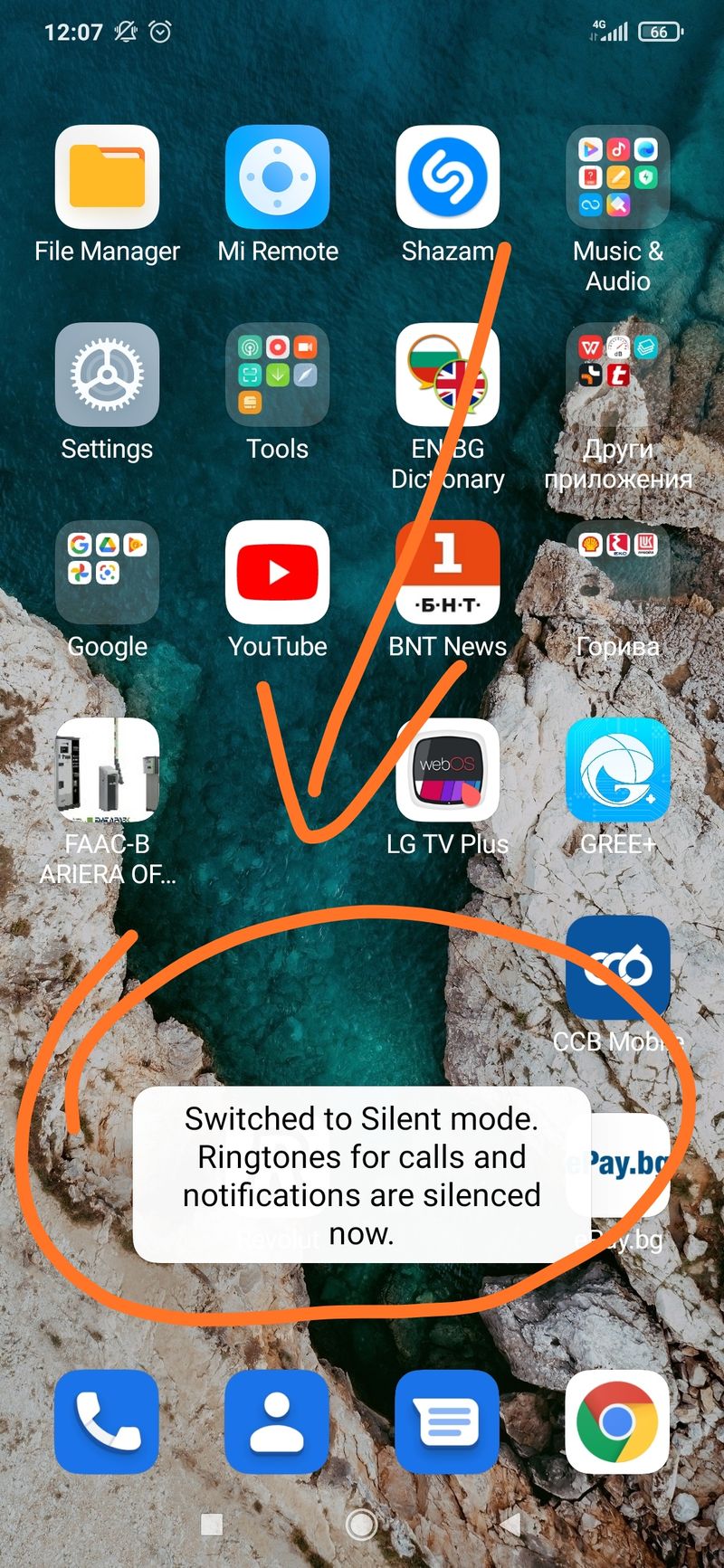The image size is (724, 1568).
Task: Open Contacts from the dock
Action: click(x=277, y=1421)
